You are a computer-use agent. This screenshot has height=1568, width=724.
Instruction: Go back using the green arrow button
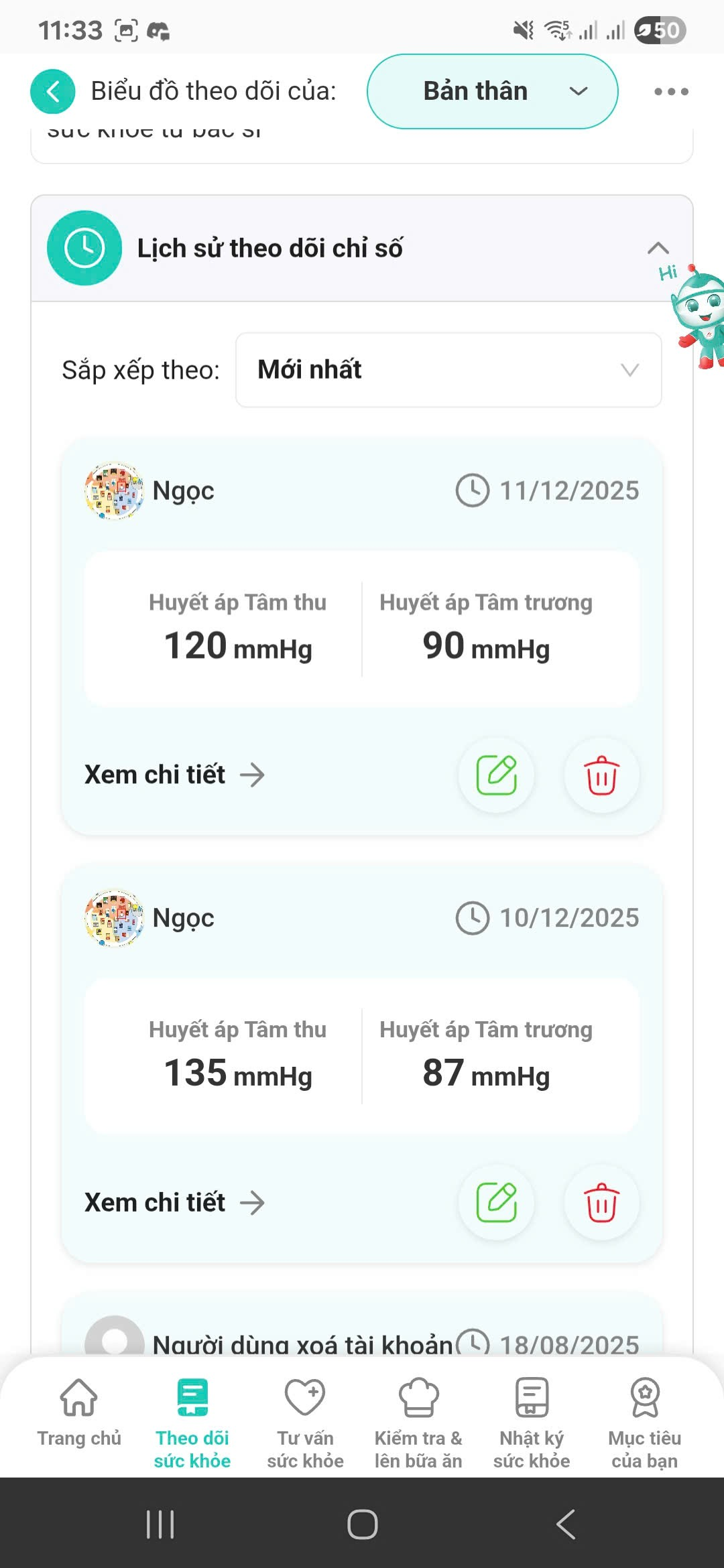click(52, 91)
